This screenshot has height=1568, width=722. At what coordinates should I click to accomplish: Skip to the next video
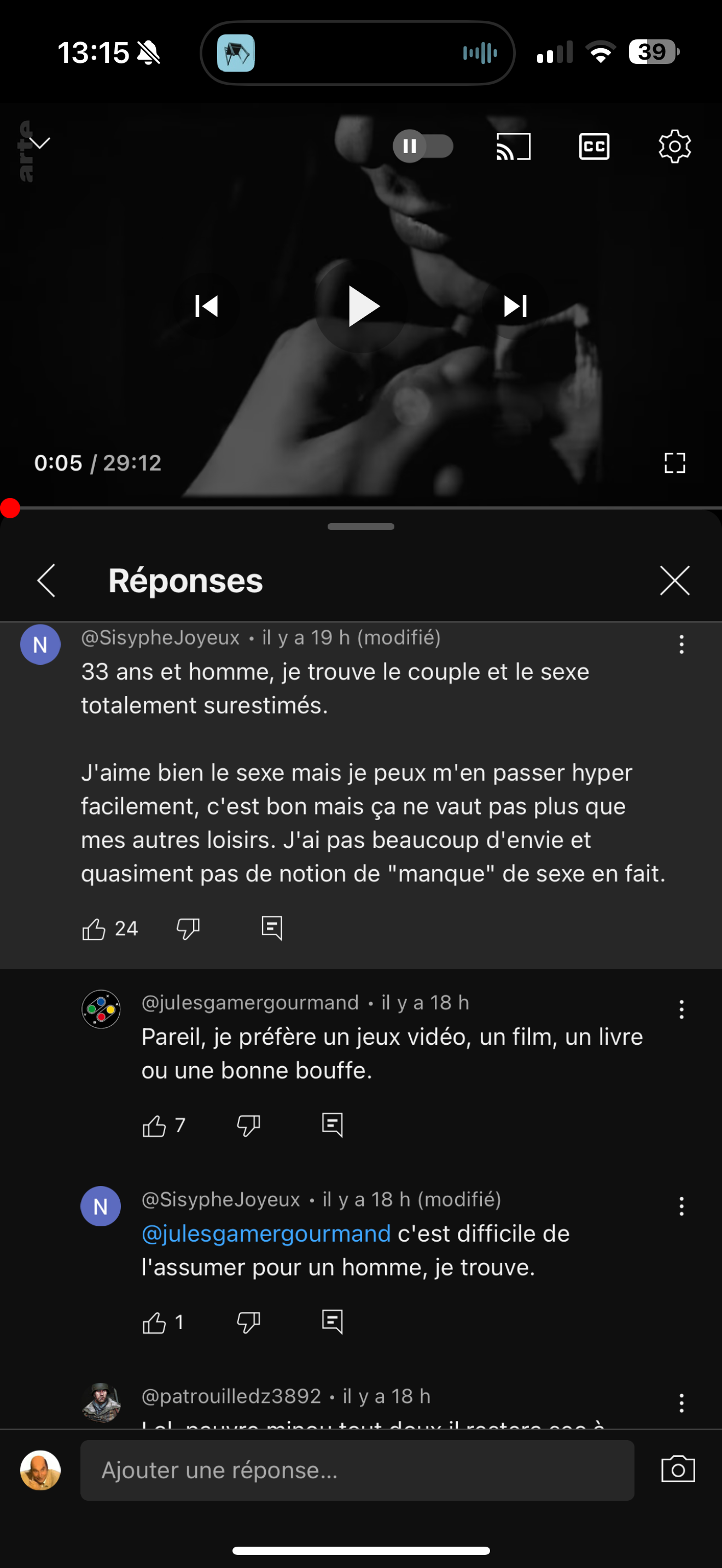coord(515,306)
